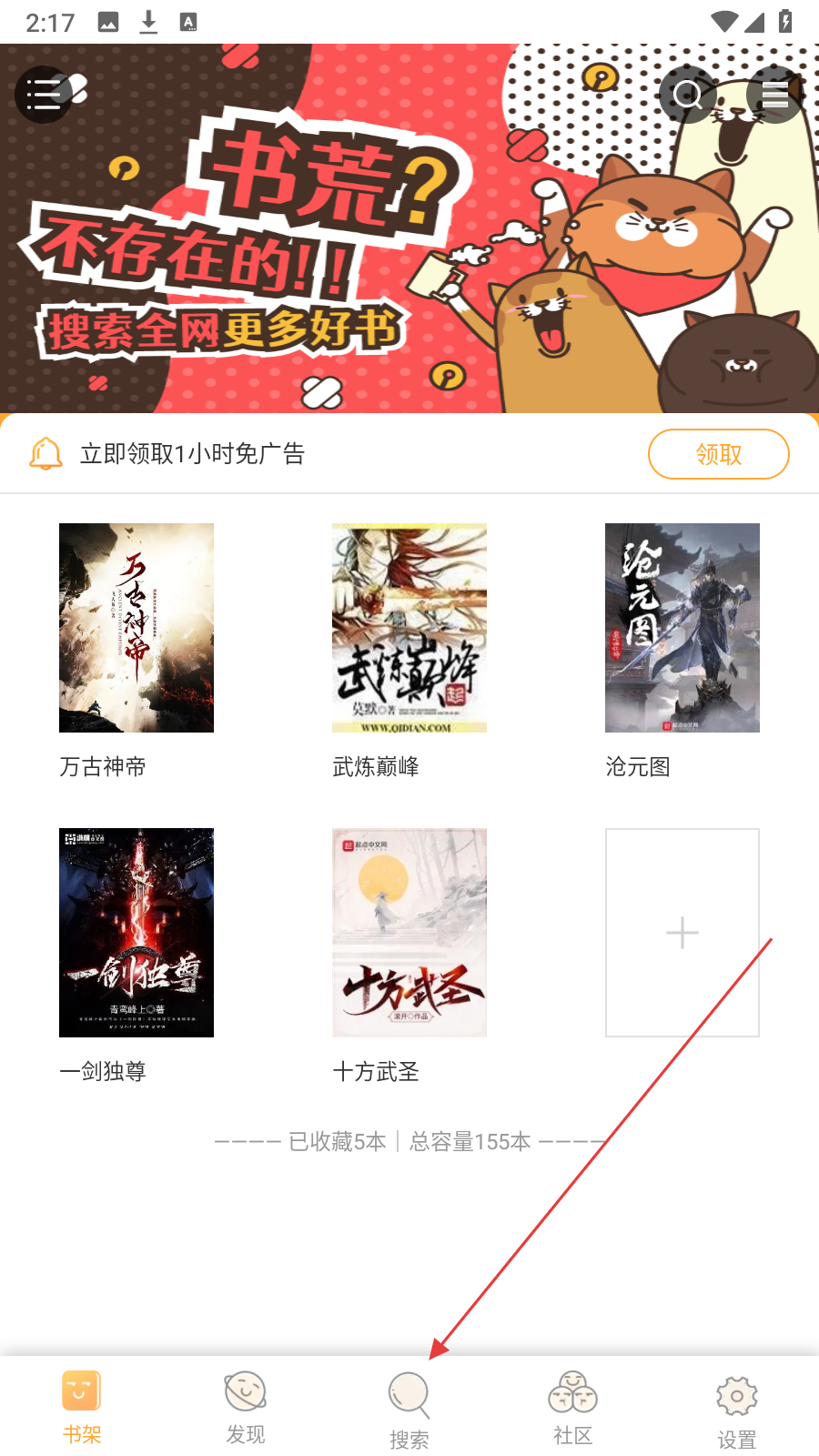Open the top-left list menu icon
Screen dimensions: 819x1456
pos(43,95)
